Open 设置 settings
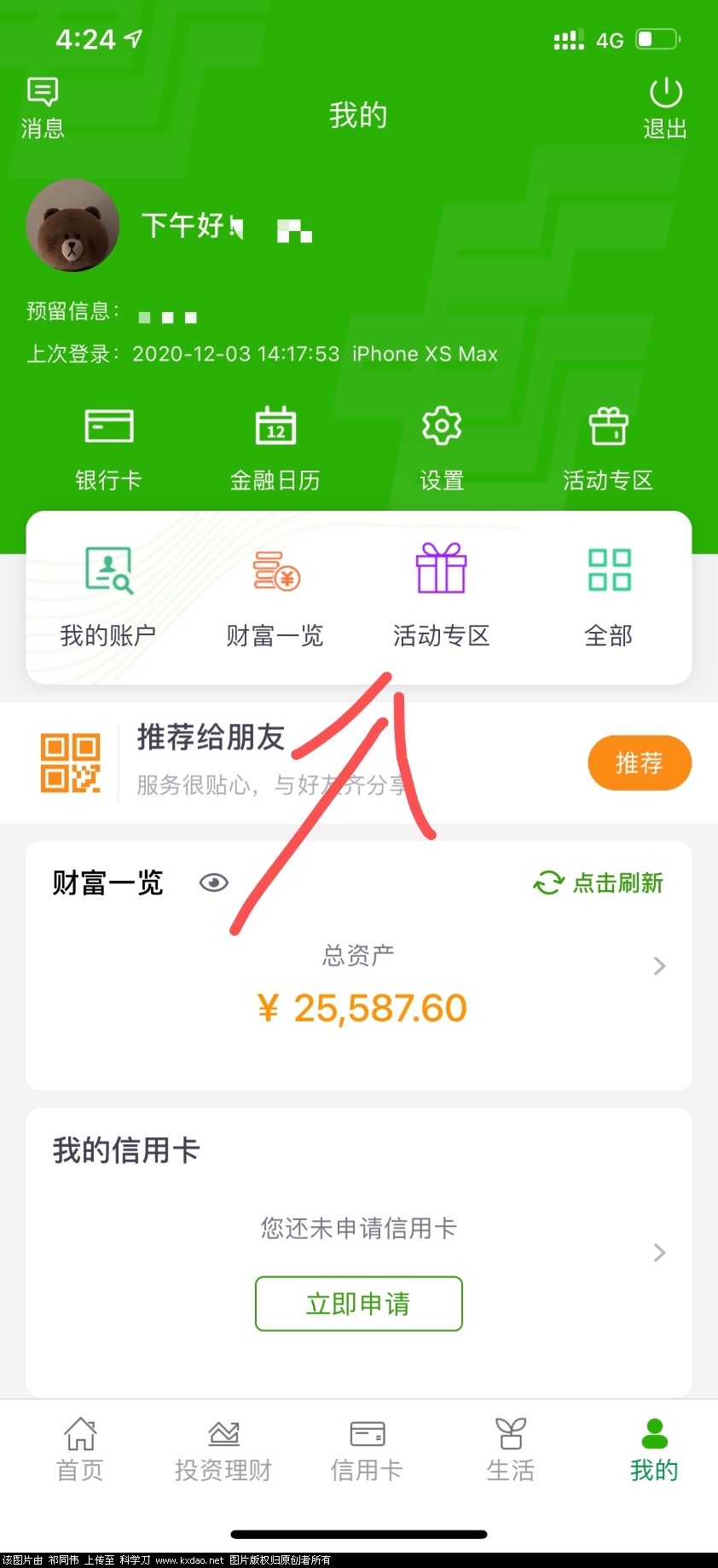The height and width of the screenshot is (1568, 718). click(x=442, y=448)
